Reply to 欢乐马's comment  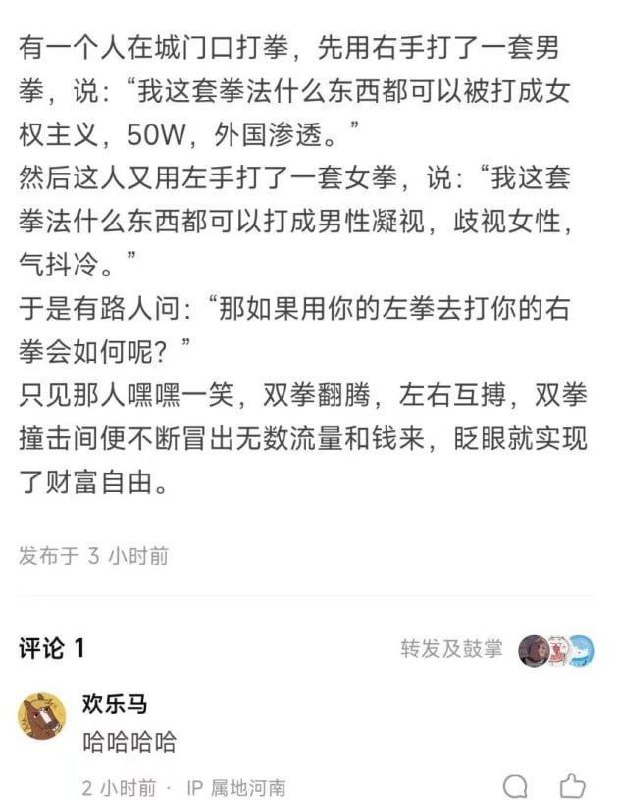coord(515,786)
